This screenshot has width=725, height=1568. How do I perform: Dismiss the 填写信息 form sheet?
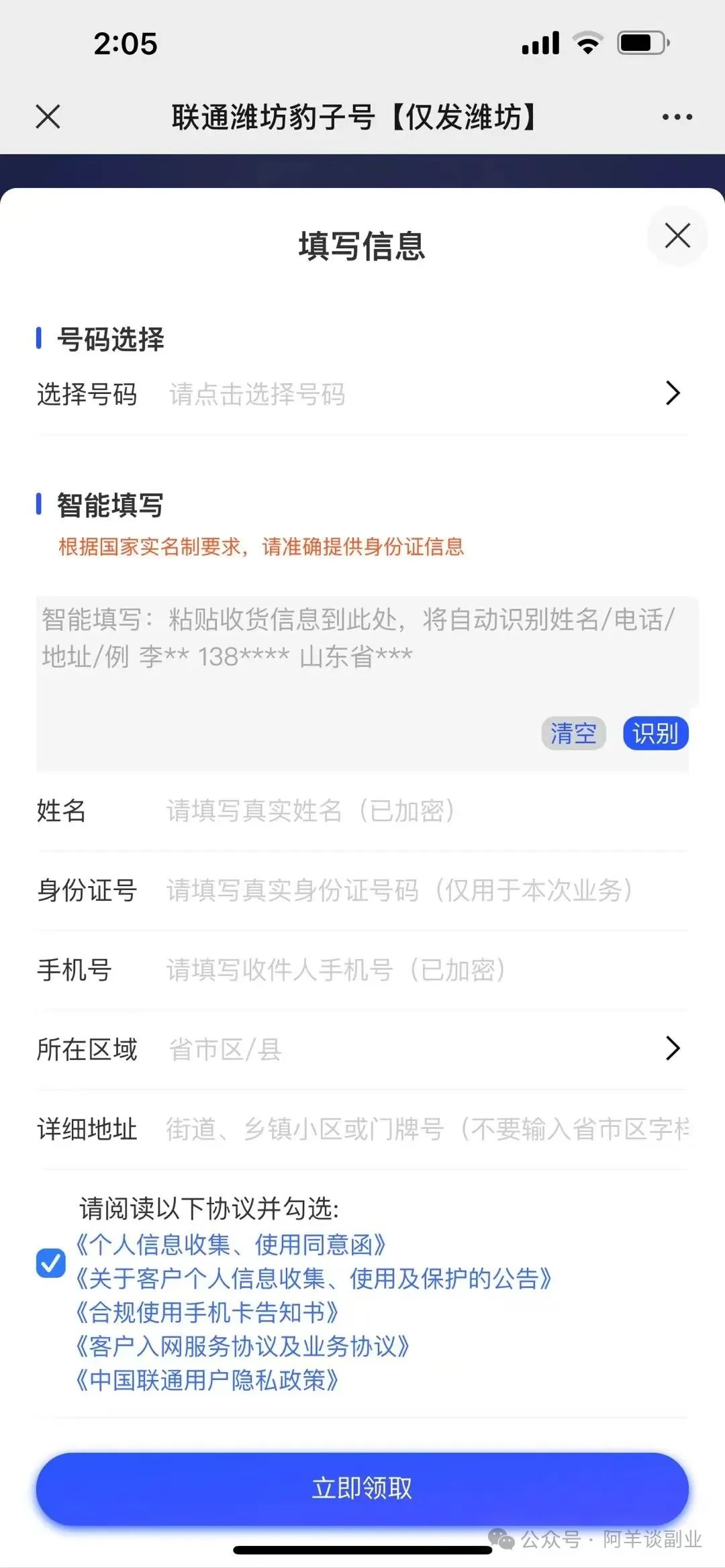tap(677, 236)
